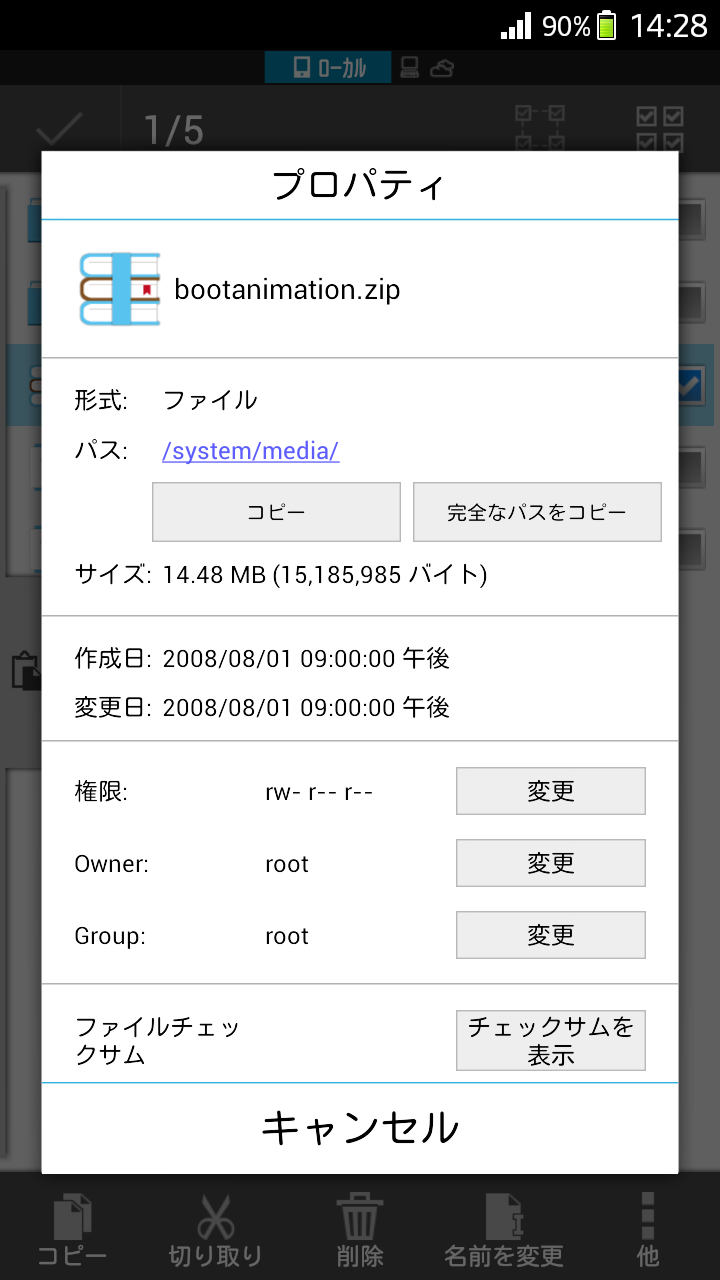Viewport: 720px width, 1280px height.
Task: Open the /system/media/ path link
Action: 251,451
